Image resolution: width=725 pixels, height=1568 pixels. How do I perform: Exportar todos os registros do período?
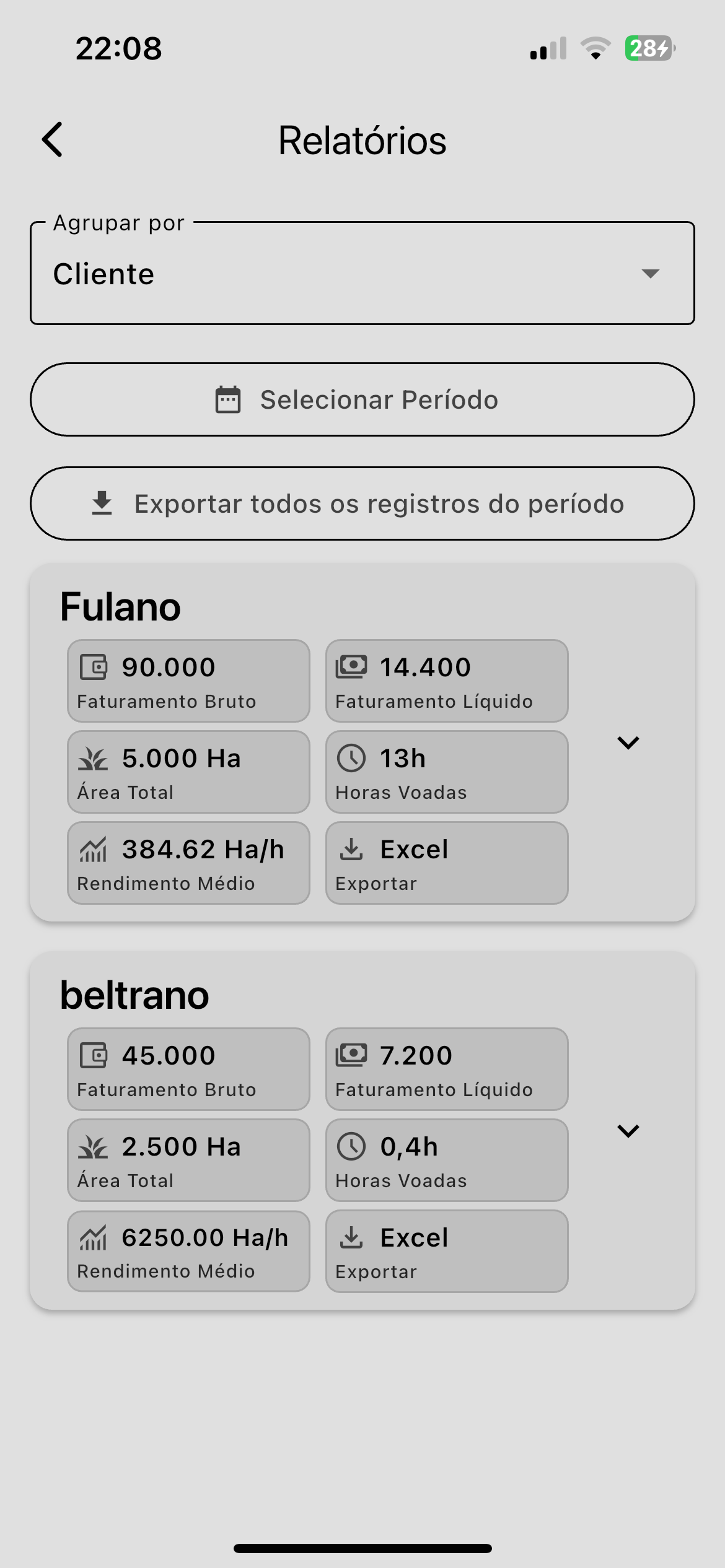point(362,503)
